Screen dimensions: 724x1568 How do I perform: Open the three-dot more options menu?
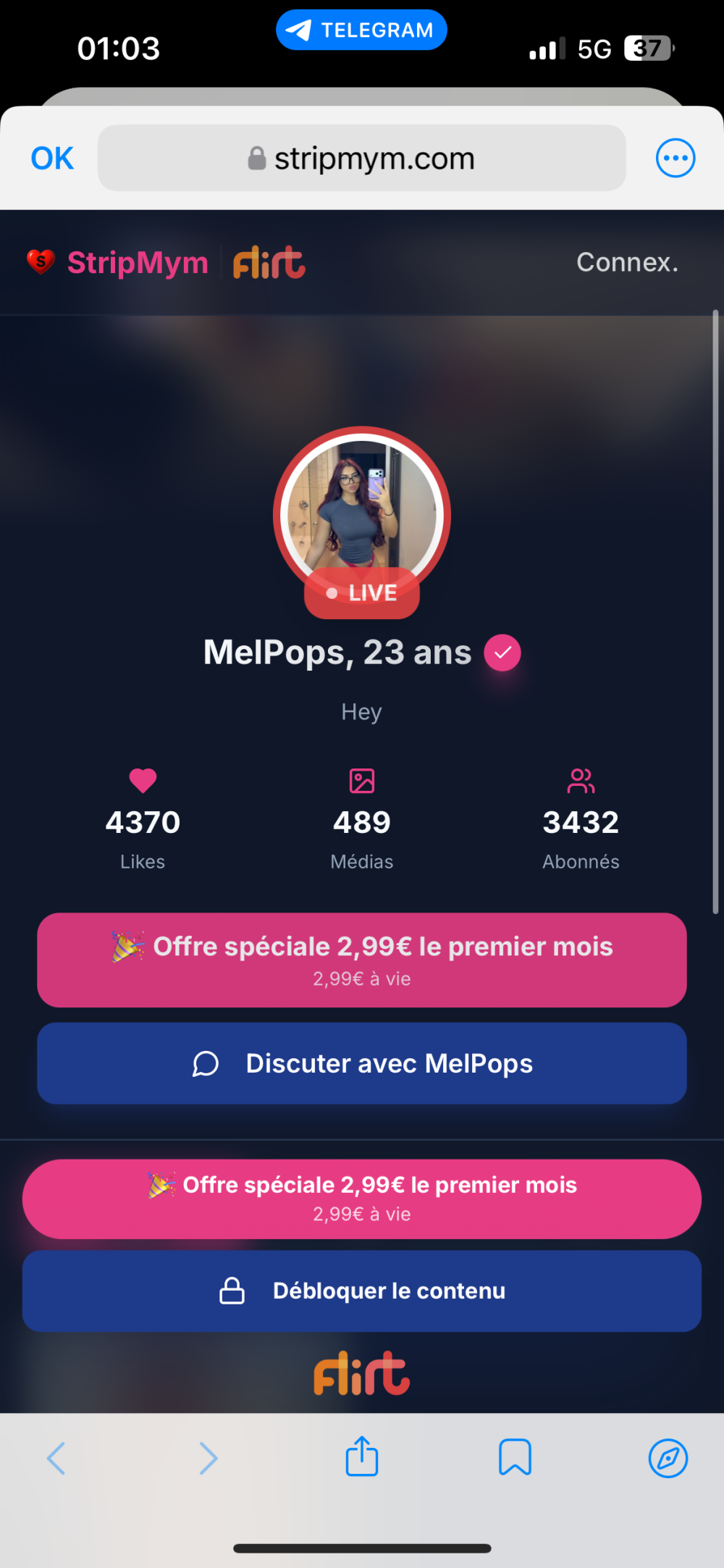click(x=675, y=159)
